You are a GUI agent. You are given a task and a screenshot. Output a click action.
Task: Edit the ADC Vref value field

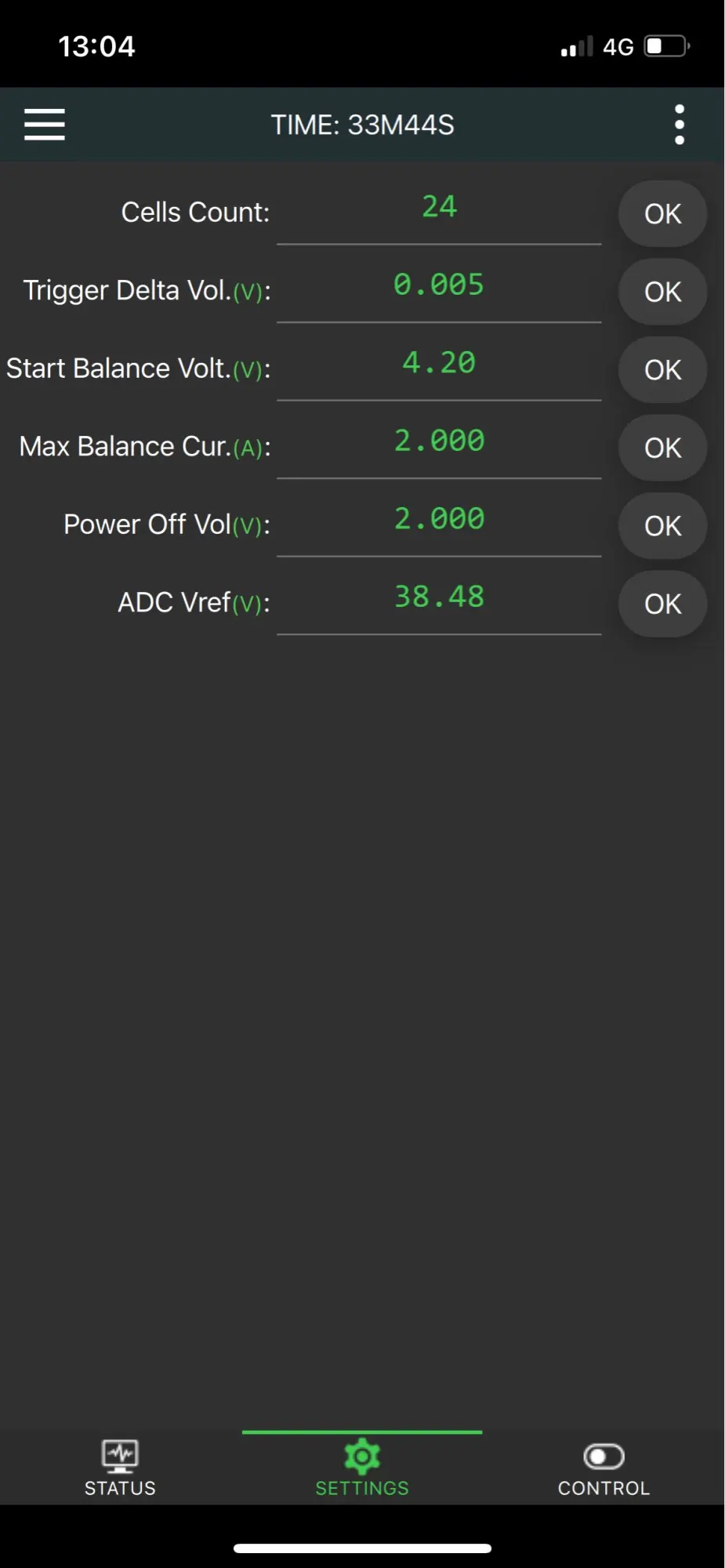click(x=439, y=597)
